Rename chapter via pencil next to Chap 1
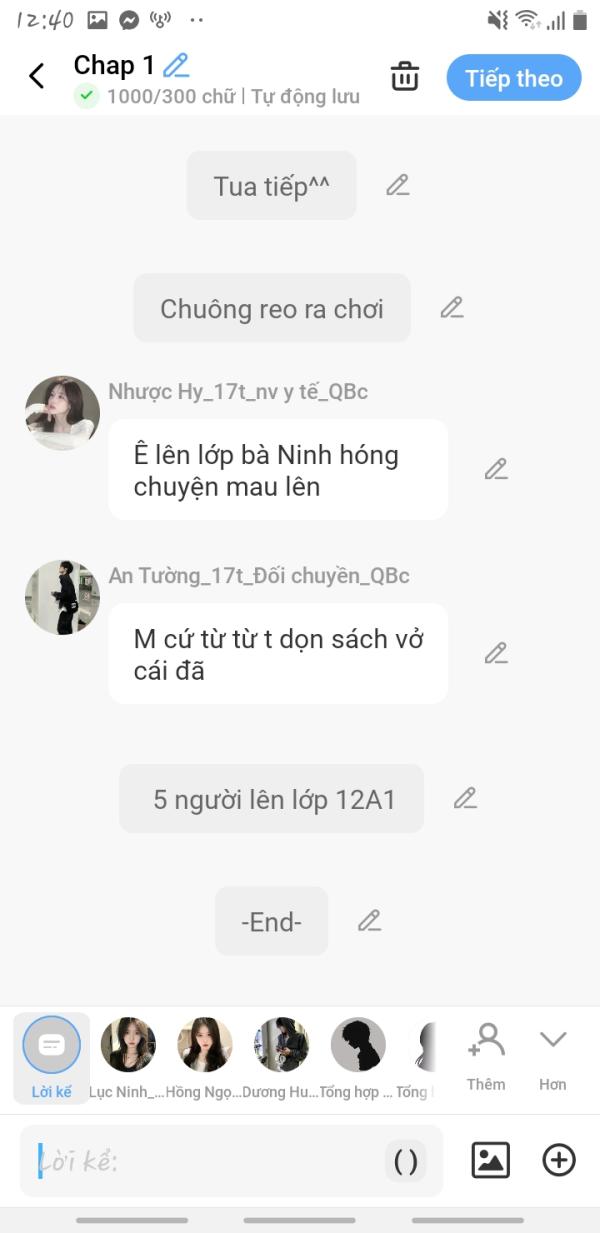 [x=177, y=66]
